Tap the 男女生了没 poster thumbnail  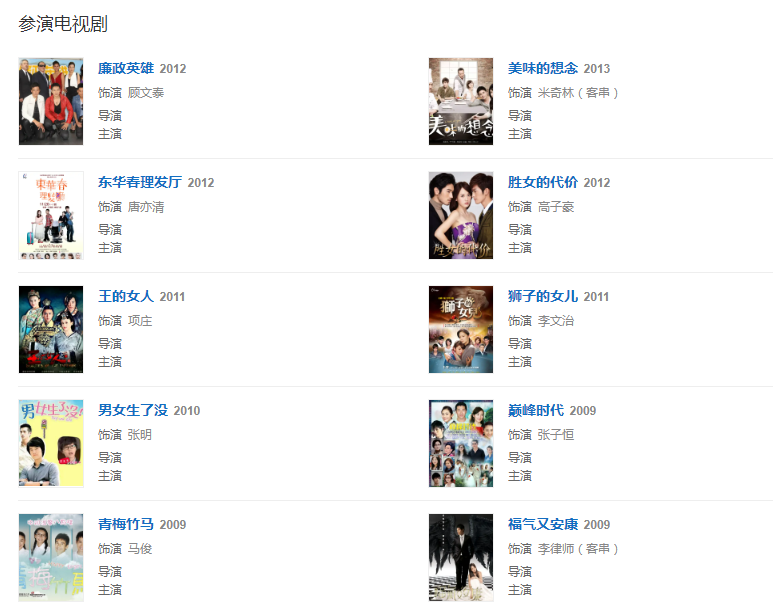point(51,443)
